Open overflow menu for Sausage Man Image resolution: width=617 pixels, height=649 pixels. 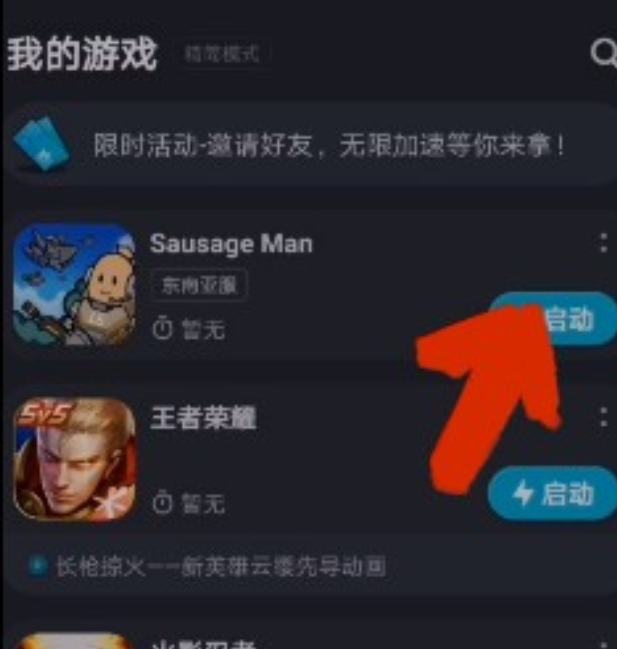coord(603,243)
